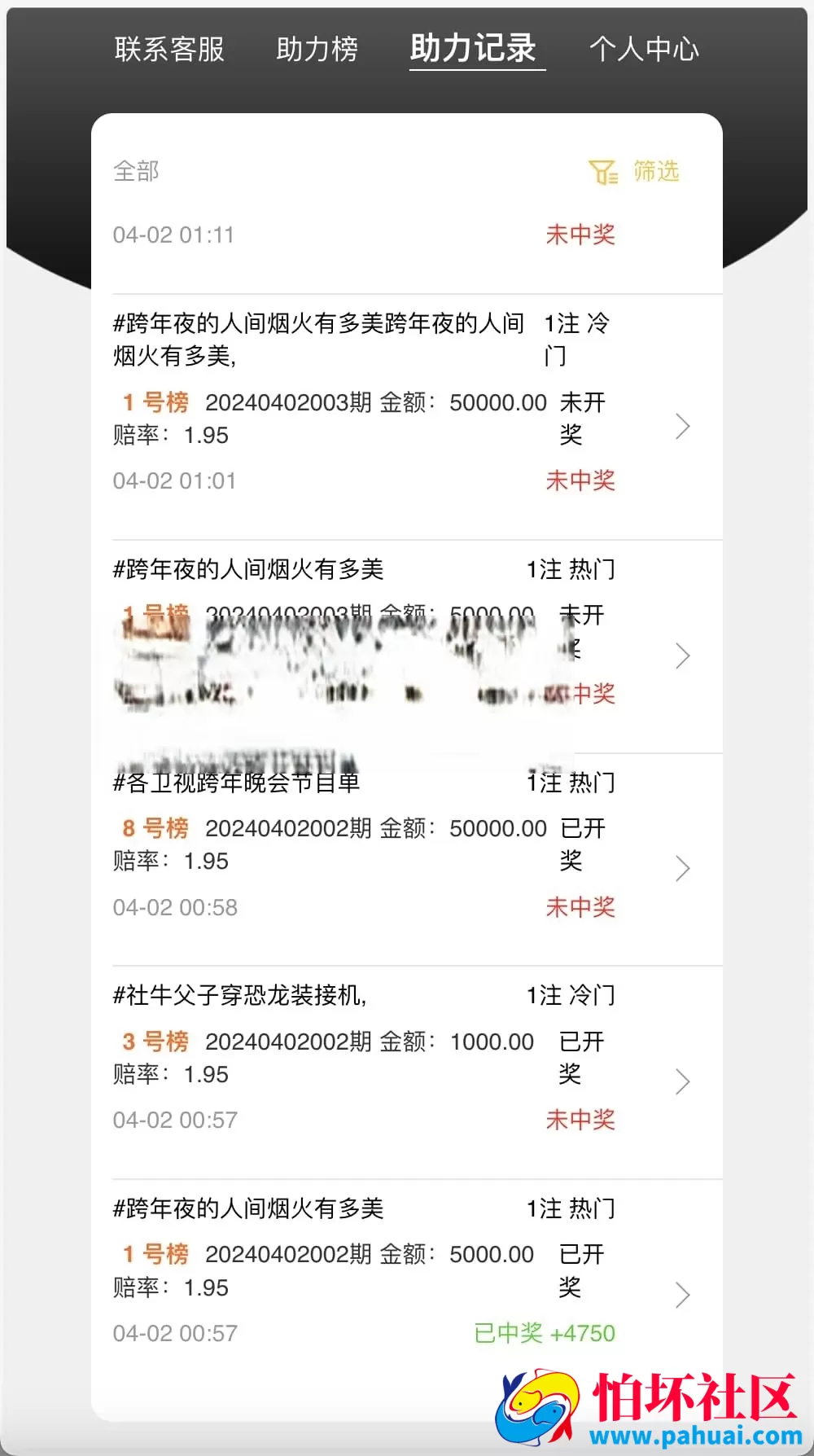Viewport: 814px width, 1456px height.
Task: Open the 筛选 filter funnel icon
Action: click(602, 171)
